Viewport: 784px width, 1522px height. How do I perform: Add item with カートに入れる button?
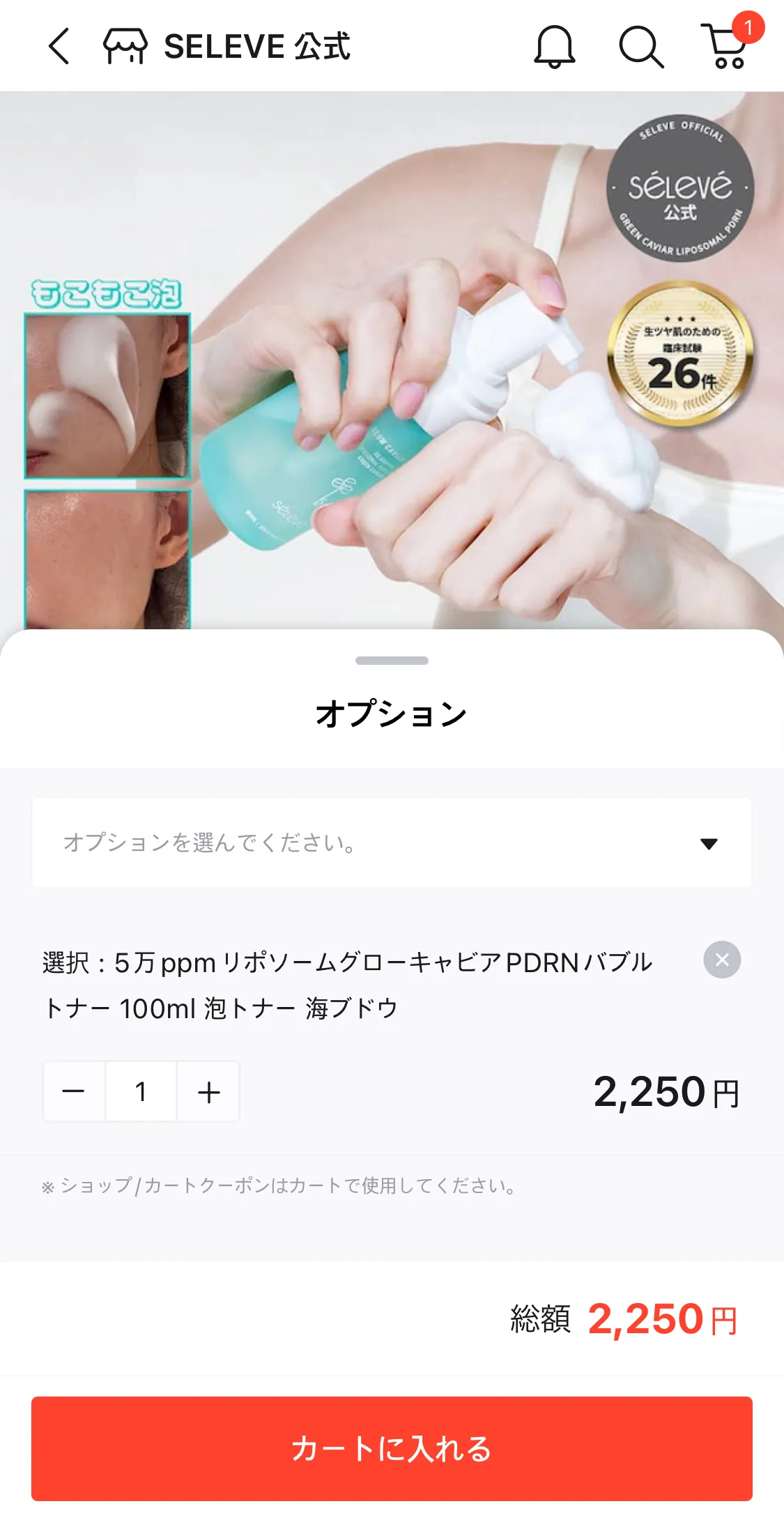[x=392, y=1448]
